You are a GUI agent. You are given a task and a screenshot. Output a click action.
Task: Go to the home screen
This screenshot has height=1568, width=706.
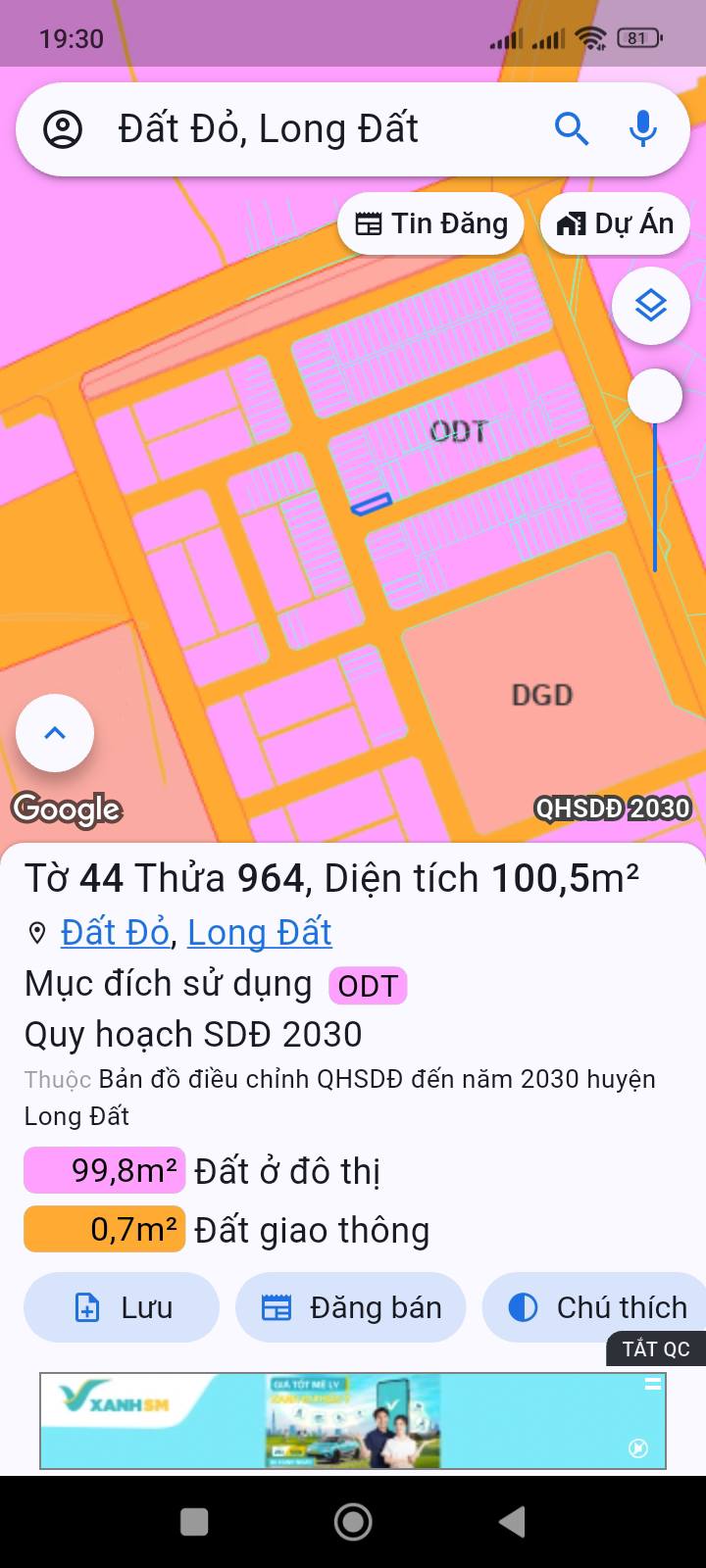coord(353,1522)
